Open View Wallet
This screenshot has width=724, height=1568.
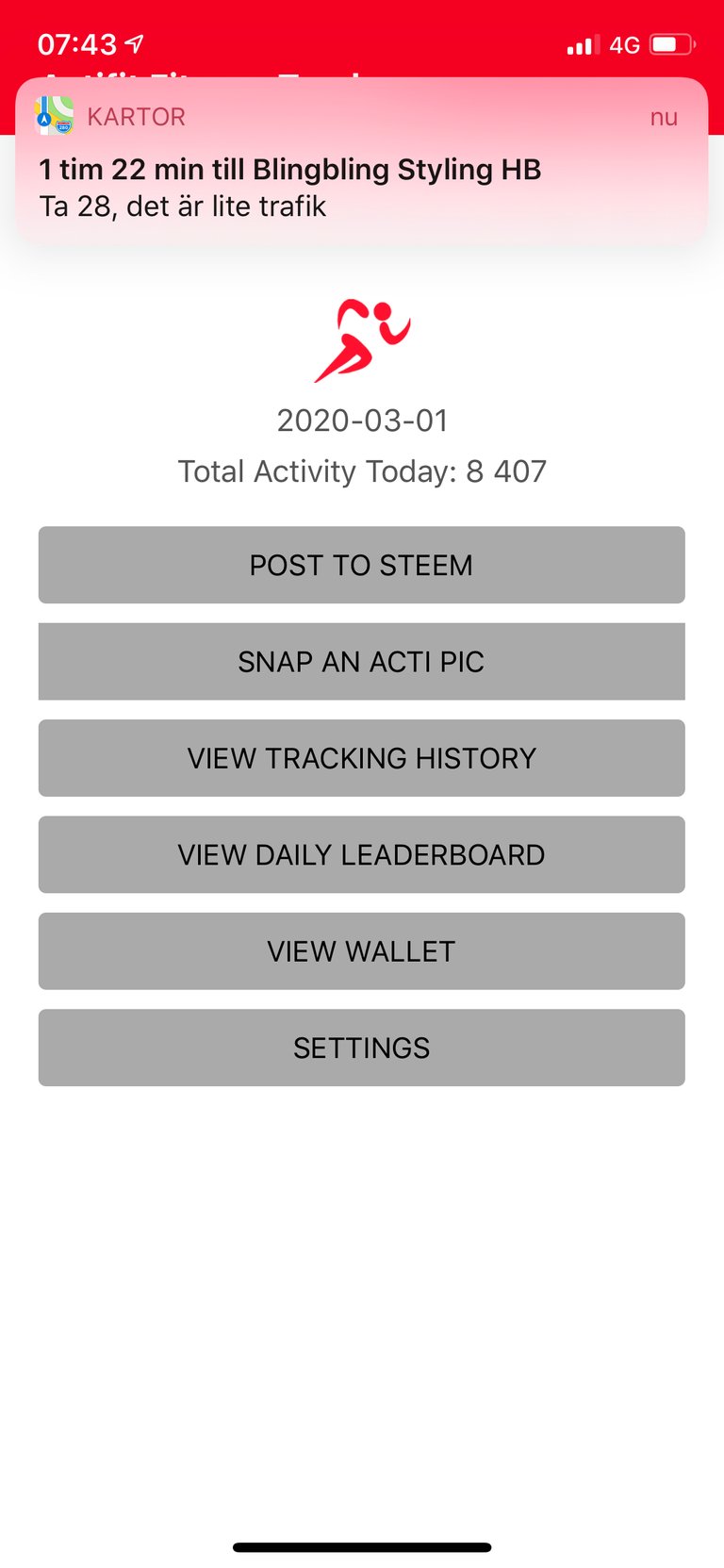(x=361, y=951)
